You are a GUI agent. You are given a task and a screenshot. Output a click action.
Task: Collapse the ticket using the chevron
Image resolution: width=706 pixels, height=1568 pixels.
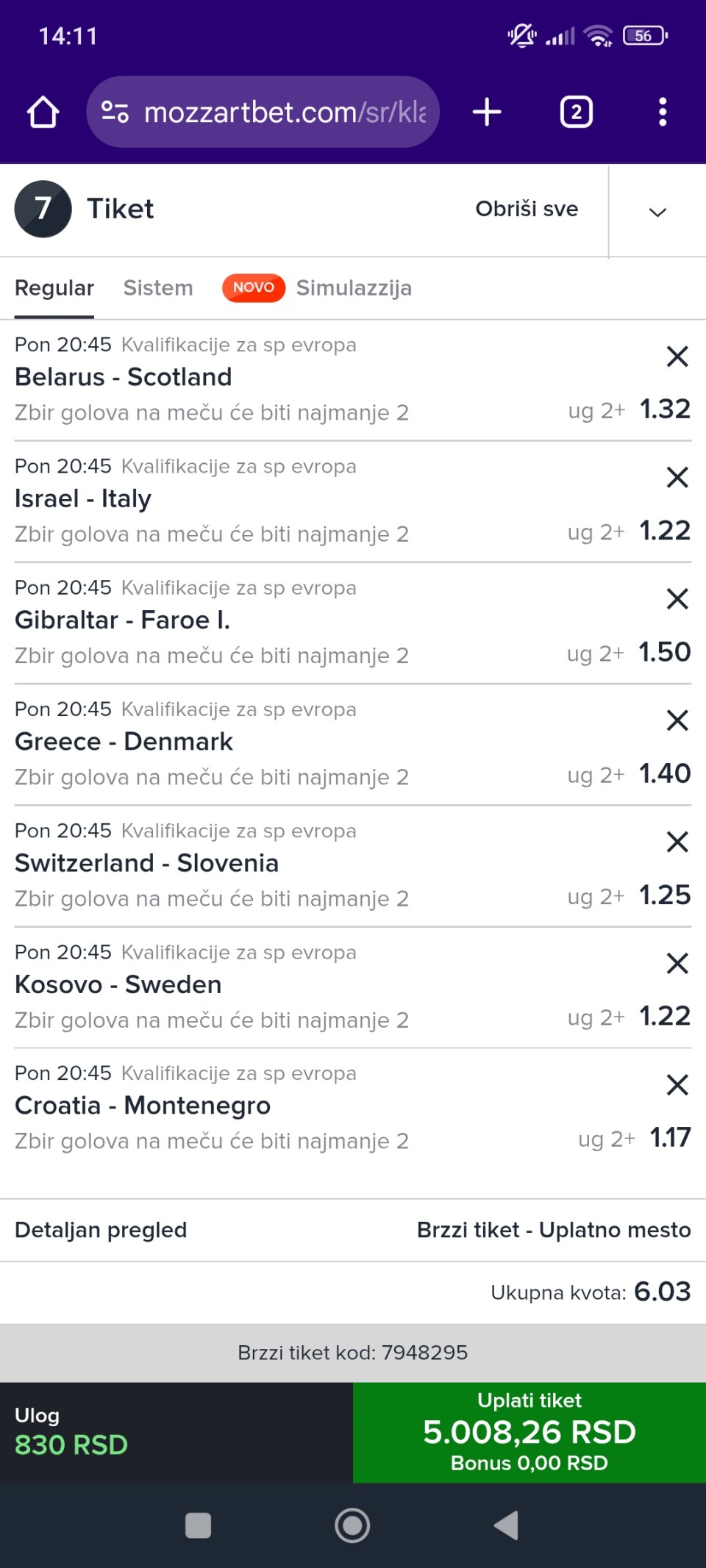tap(657, 212)
